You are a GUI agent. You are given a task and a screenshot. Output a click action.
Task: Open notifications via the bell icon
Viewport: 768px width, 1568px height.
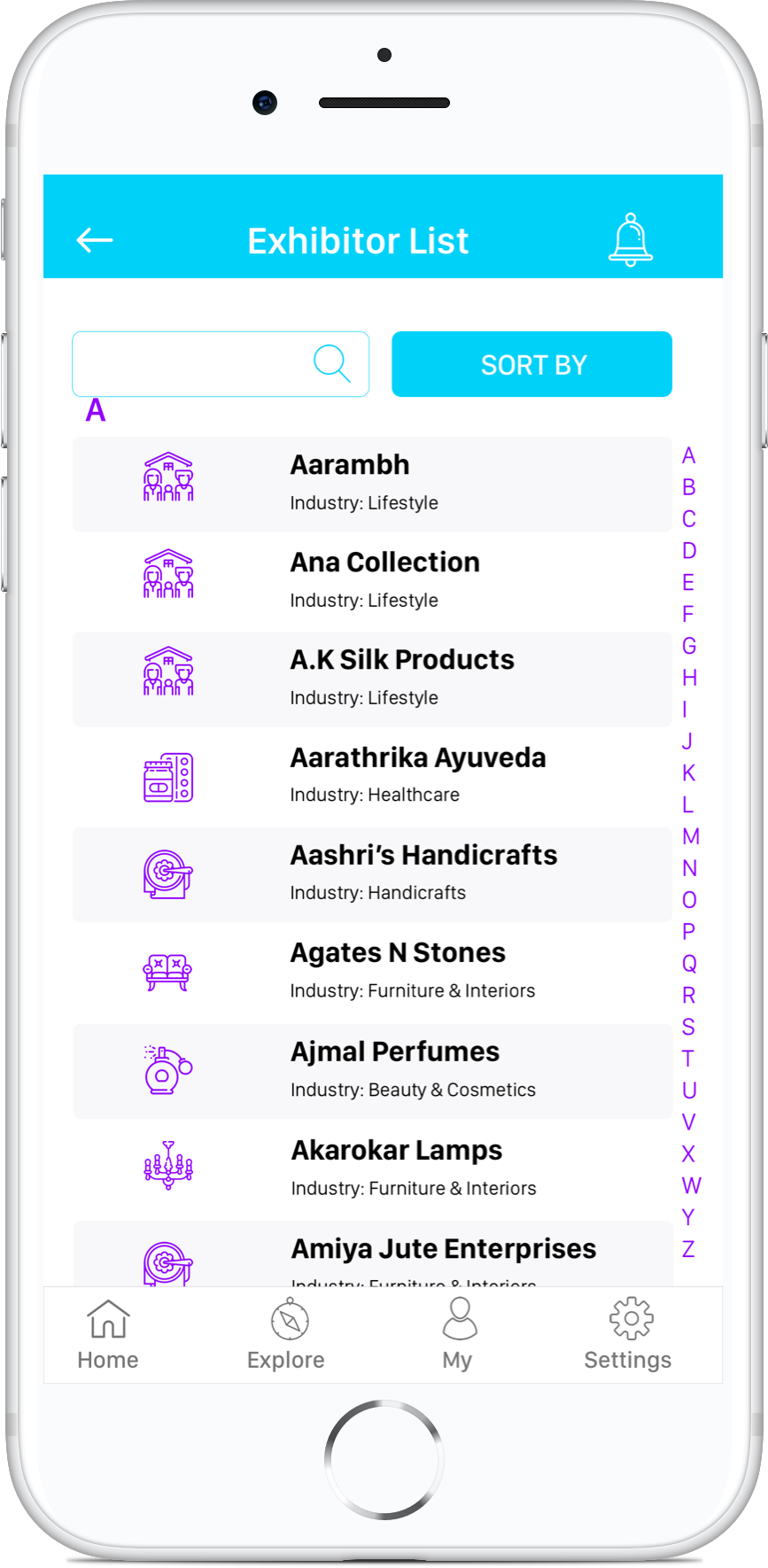[x=630, y=239]
